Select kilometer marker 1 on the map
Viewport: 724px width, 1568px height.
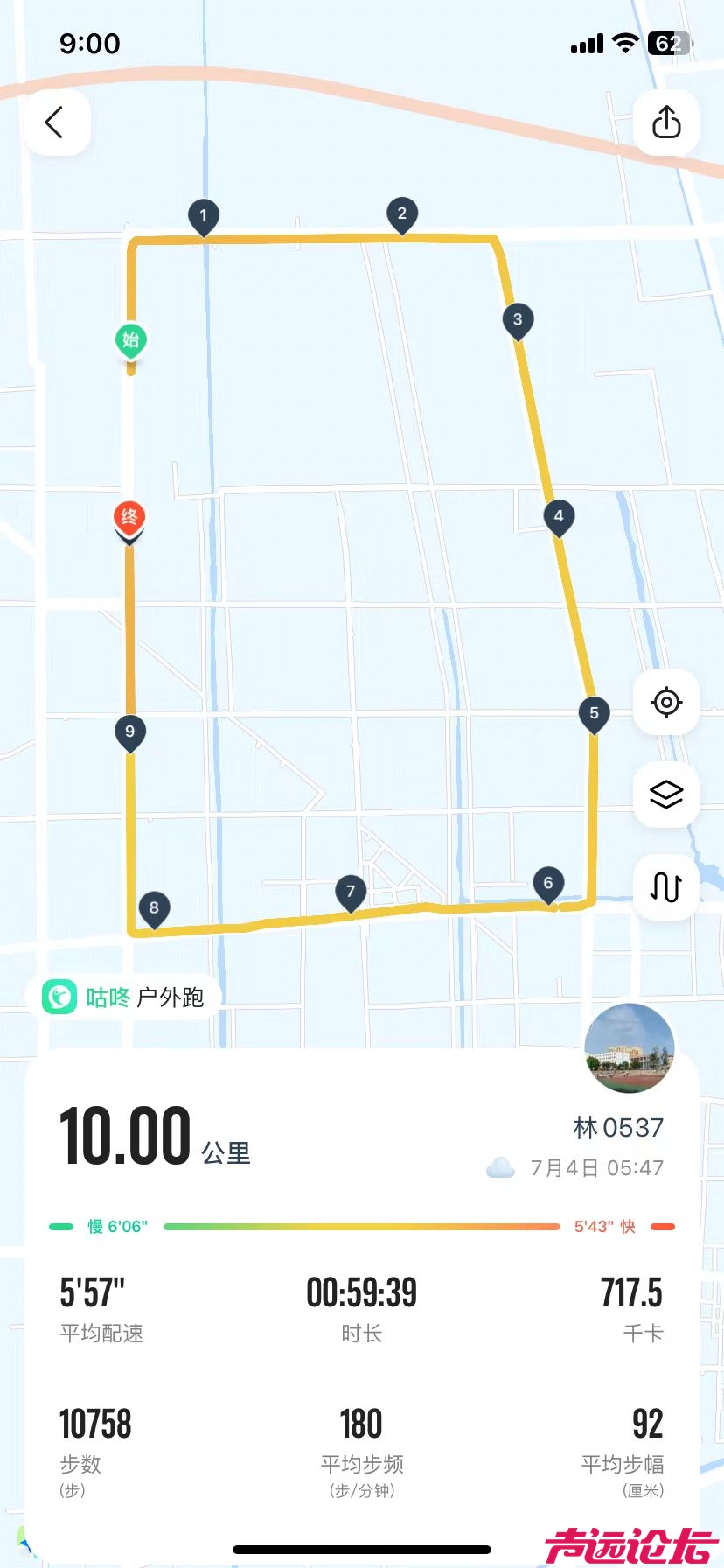(x=203, y=215)
